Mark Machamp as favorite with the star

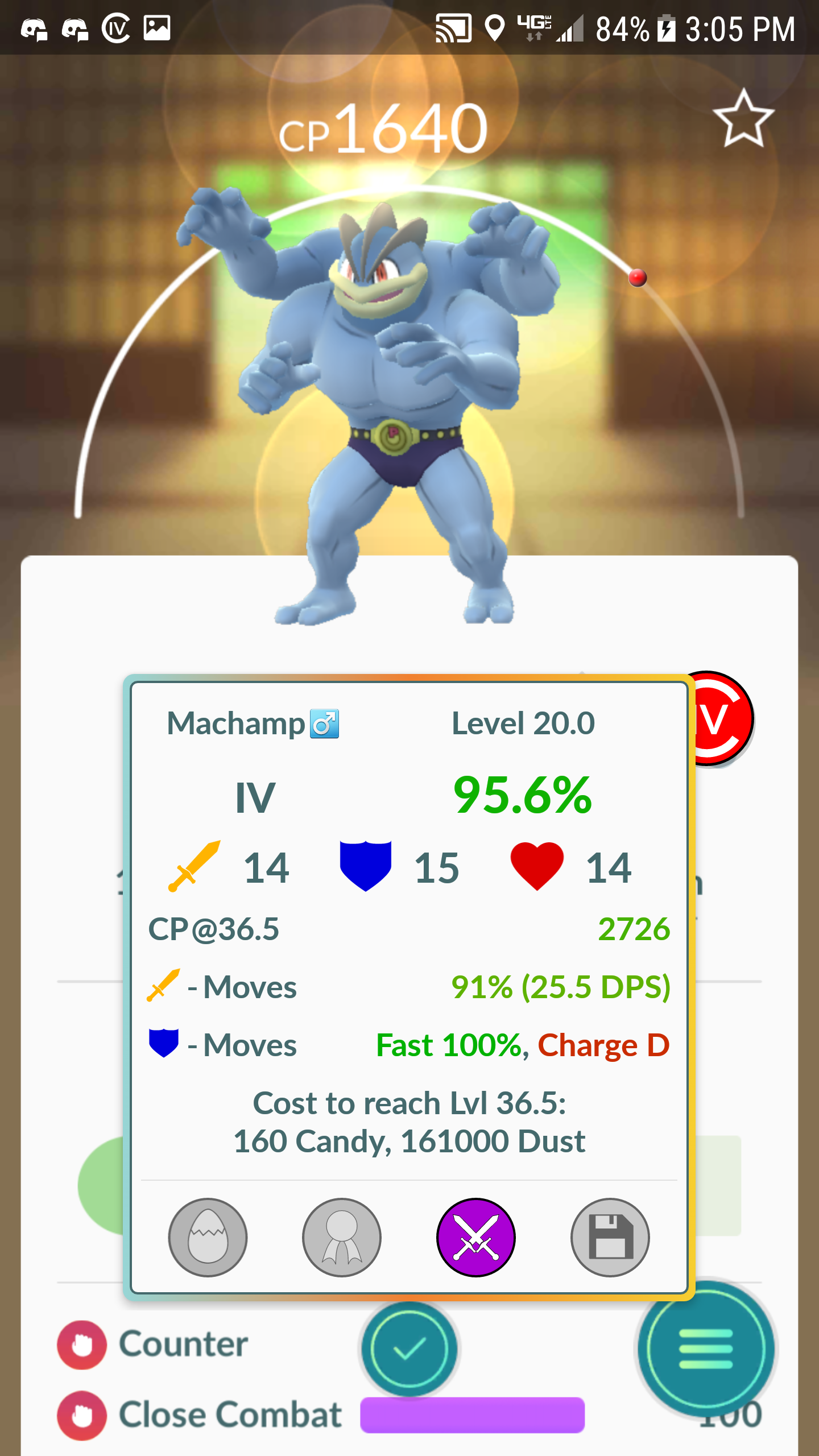743,119
